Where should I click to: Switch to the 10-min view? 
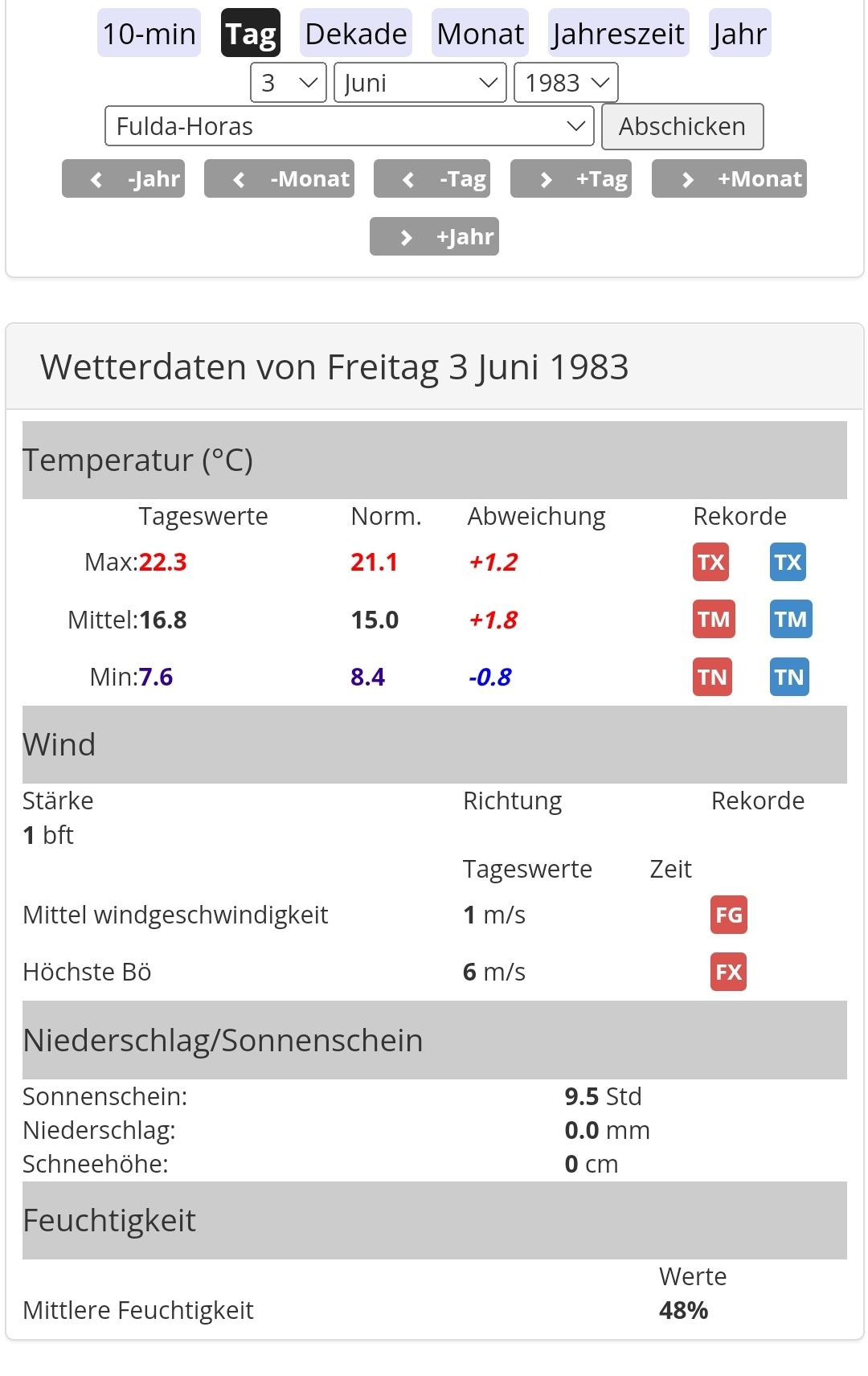click(149, 34)
